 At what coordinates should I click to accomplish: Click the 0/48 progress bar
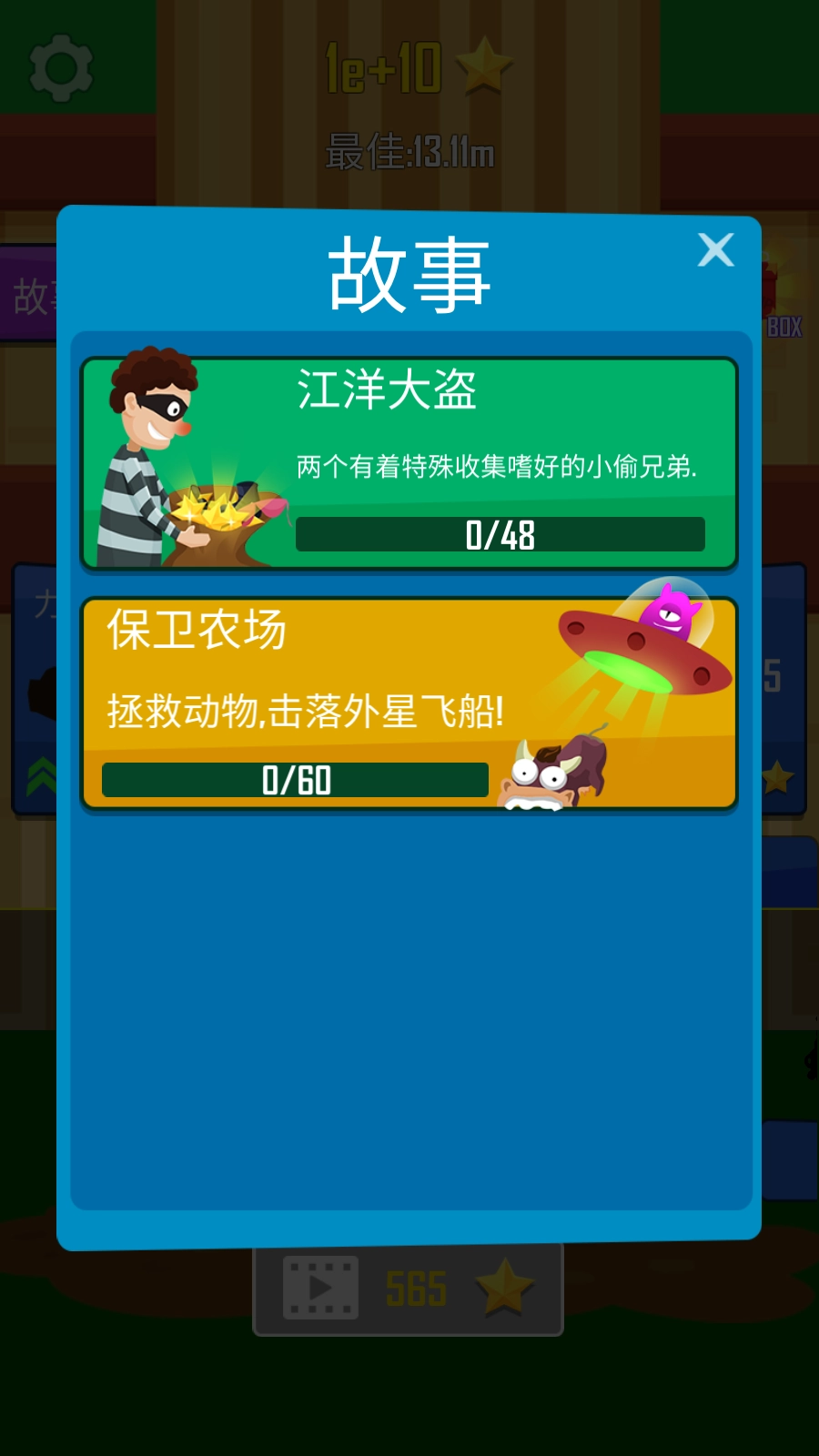click(500, 535)
